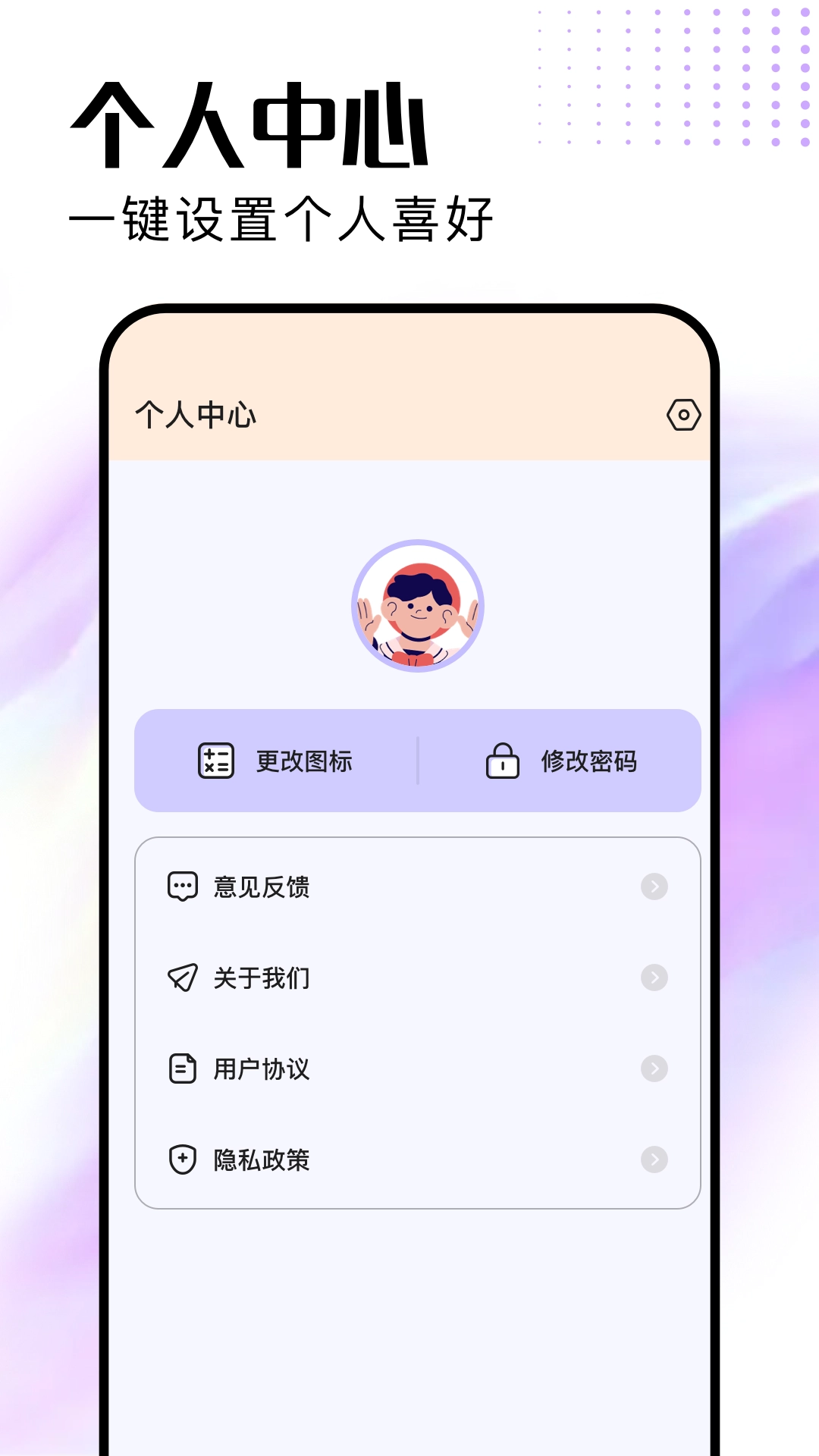Open the 关于我们 menu entry

[260, 977]
